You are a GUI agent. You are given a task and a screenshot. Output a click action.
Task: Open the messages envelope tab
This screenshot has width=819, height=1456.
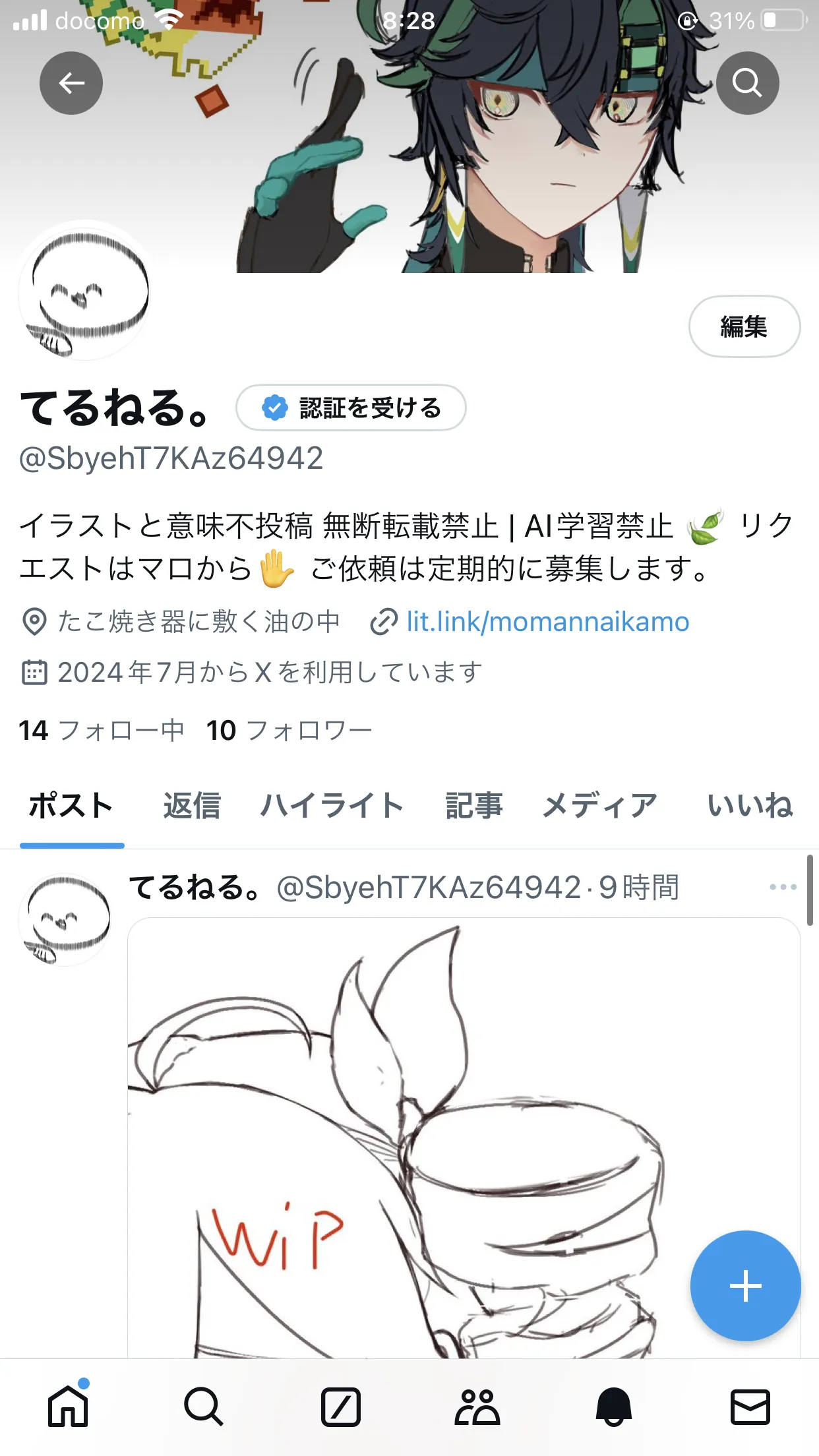750,1407
